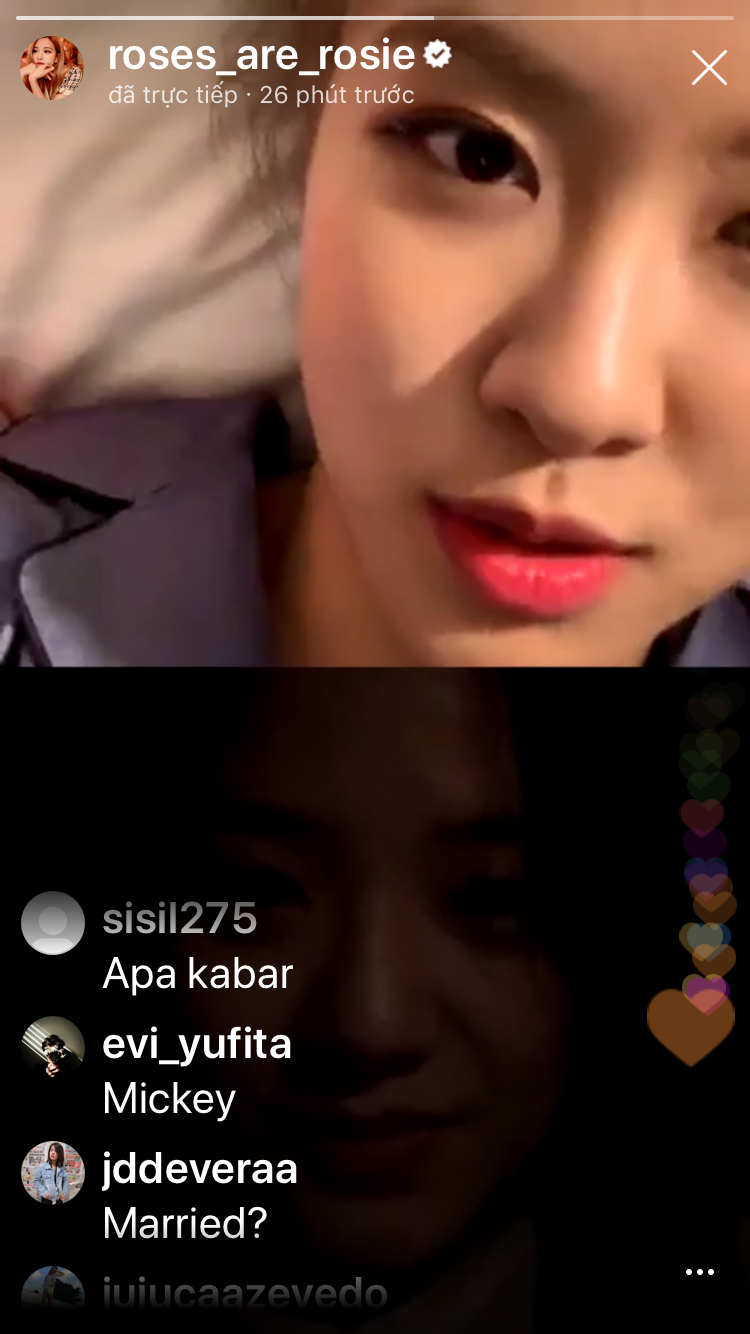Screen dimensions: 750x1334
Task: Open roses_are_rosie profile picture
Action: [x=52, y=68]
